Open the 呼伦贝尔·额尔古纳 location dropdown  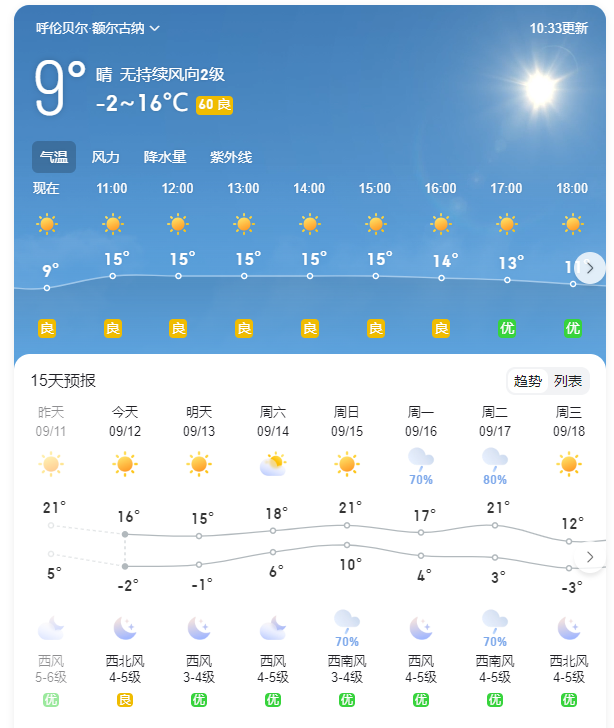98,28
